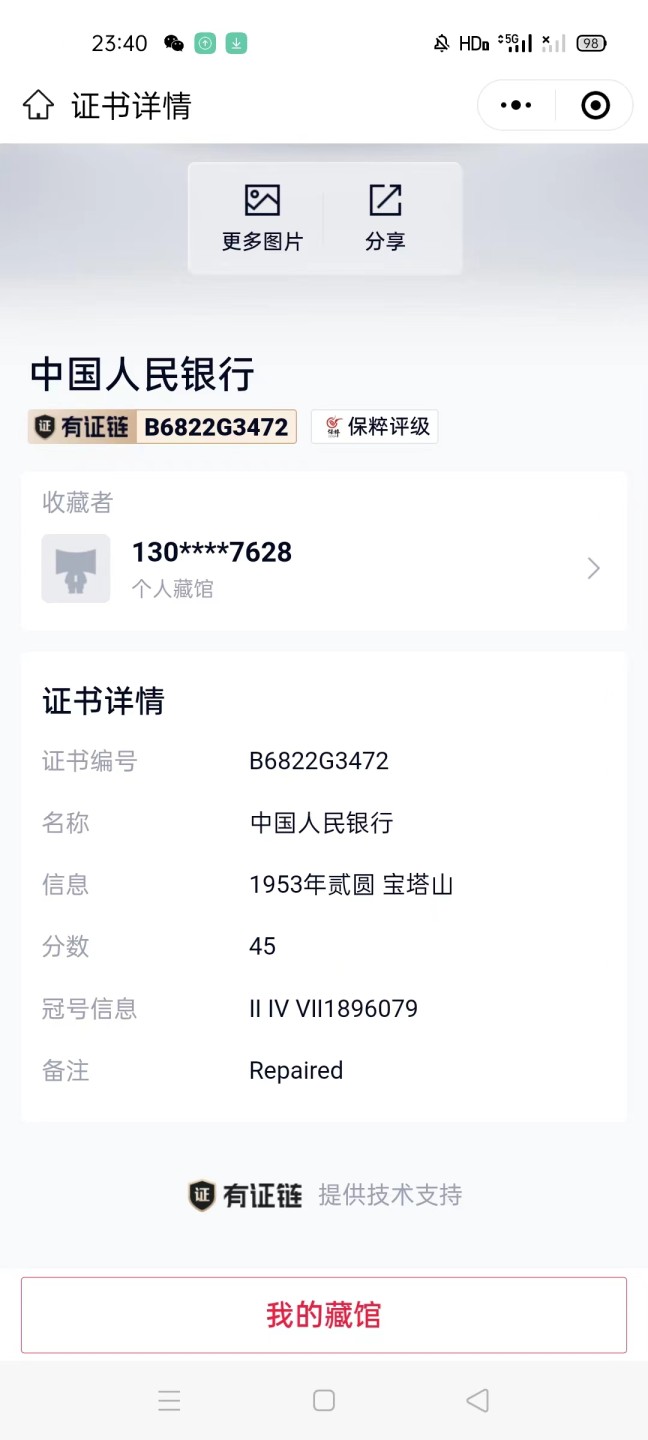Close the mini program with circle icon

click(595, 105)
